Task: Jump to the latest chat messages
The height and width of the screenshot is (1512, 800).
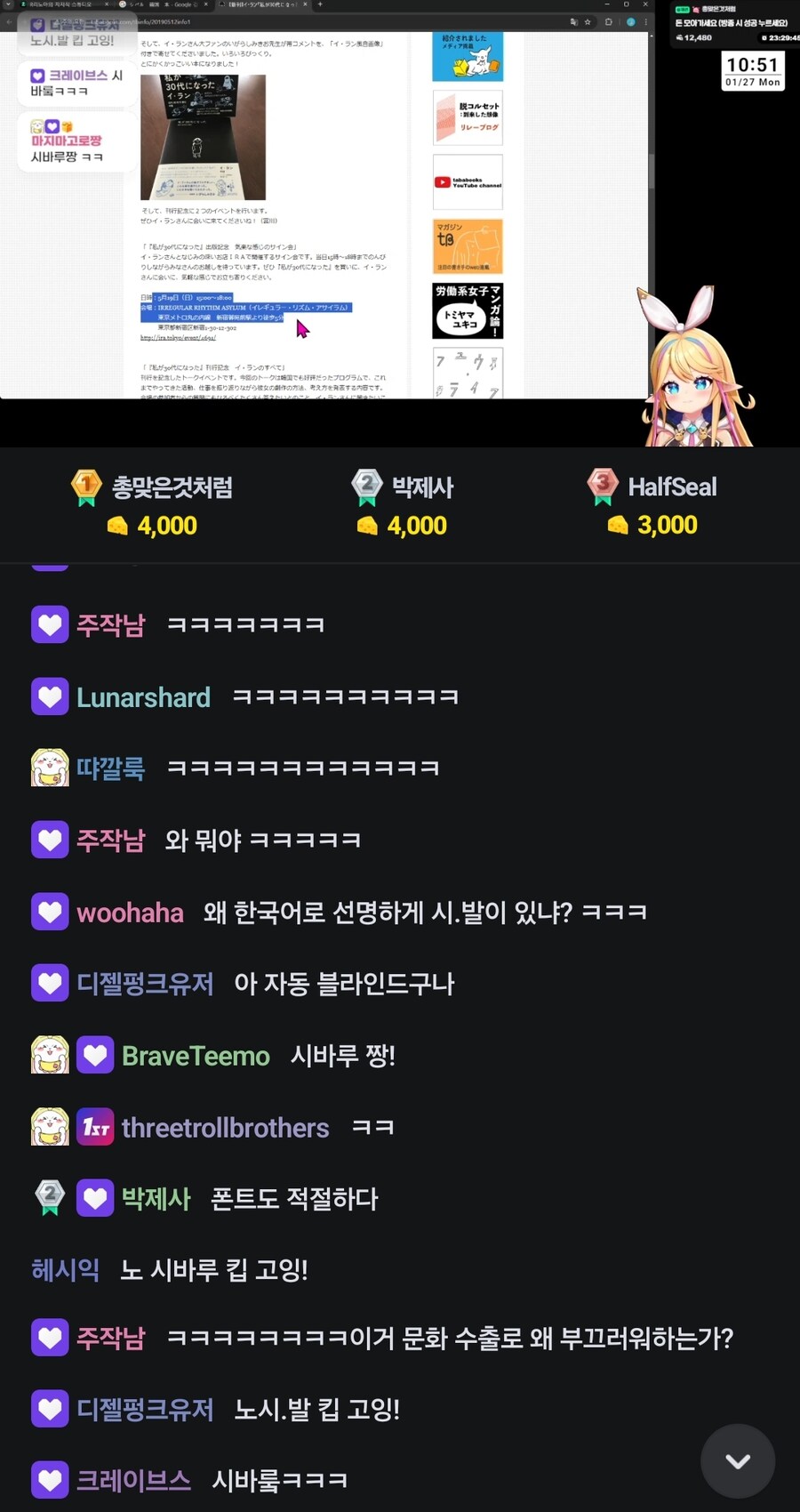Action: click(737, 1460)
